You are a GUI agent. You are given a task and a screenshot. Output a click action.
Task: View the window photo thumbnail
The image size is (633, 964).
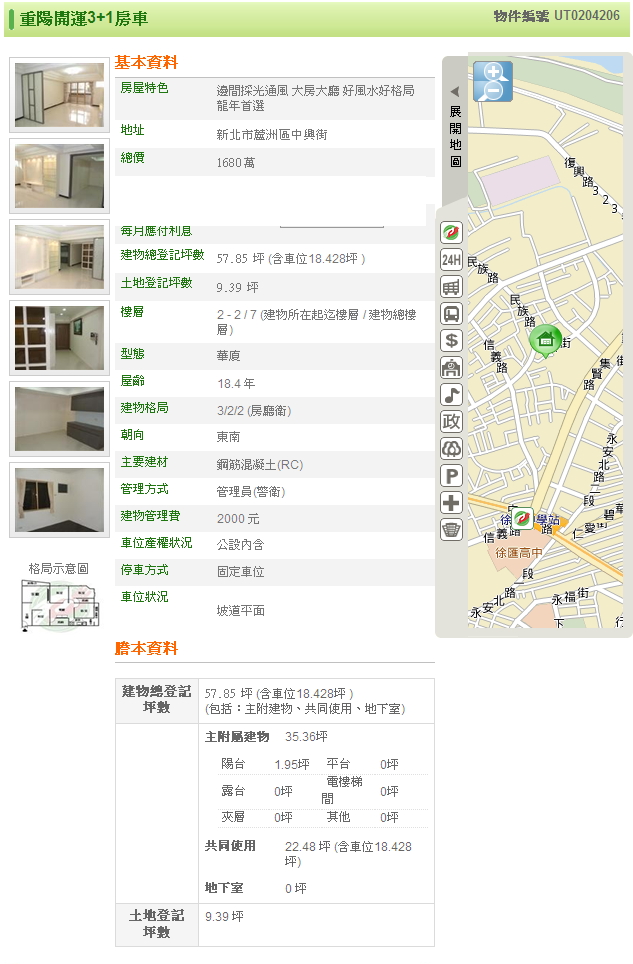pos(59,499)
